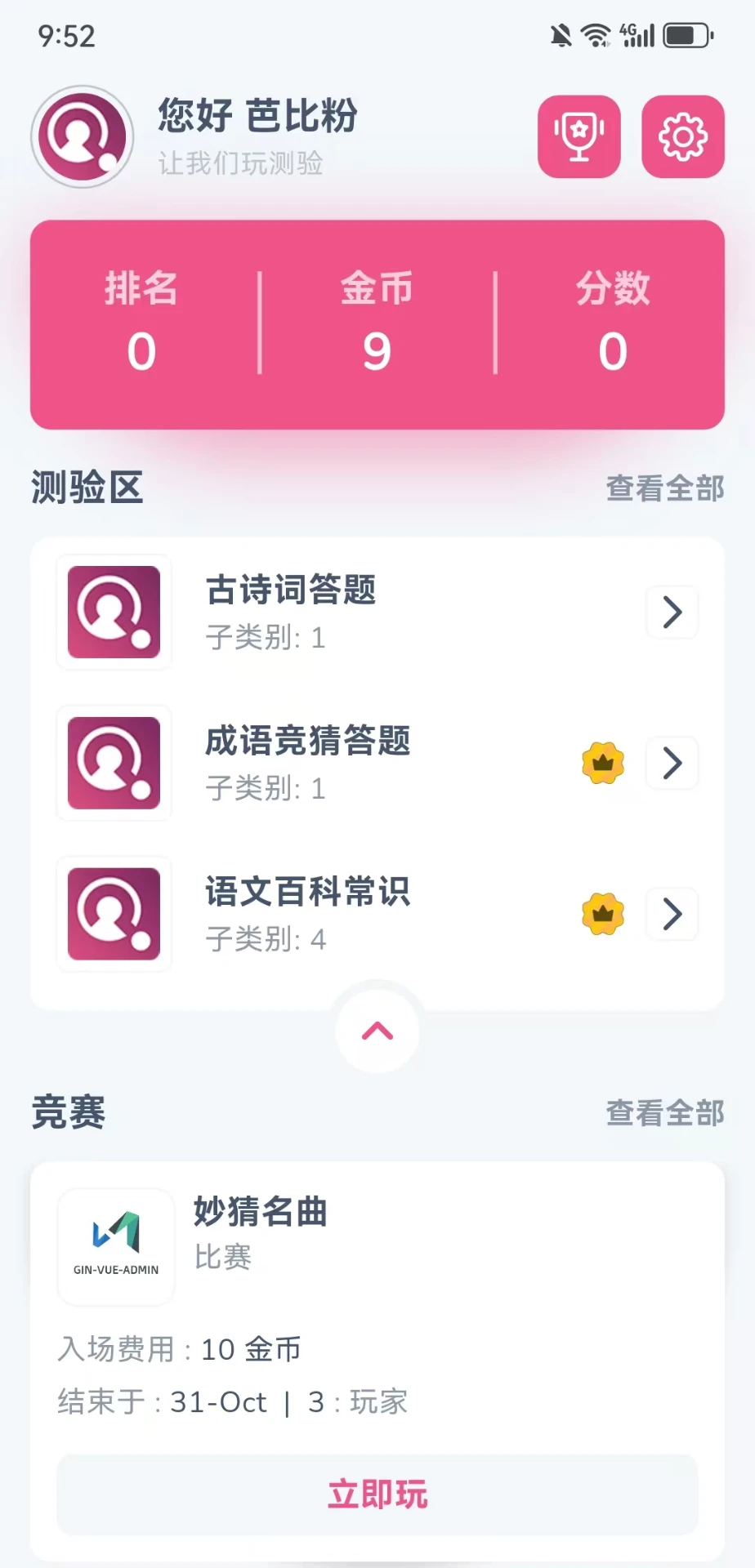
Task: Tap the user profile avatar
Action: (x=81, y=136)
